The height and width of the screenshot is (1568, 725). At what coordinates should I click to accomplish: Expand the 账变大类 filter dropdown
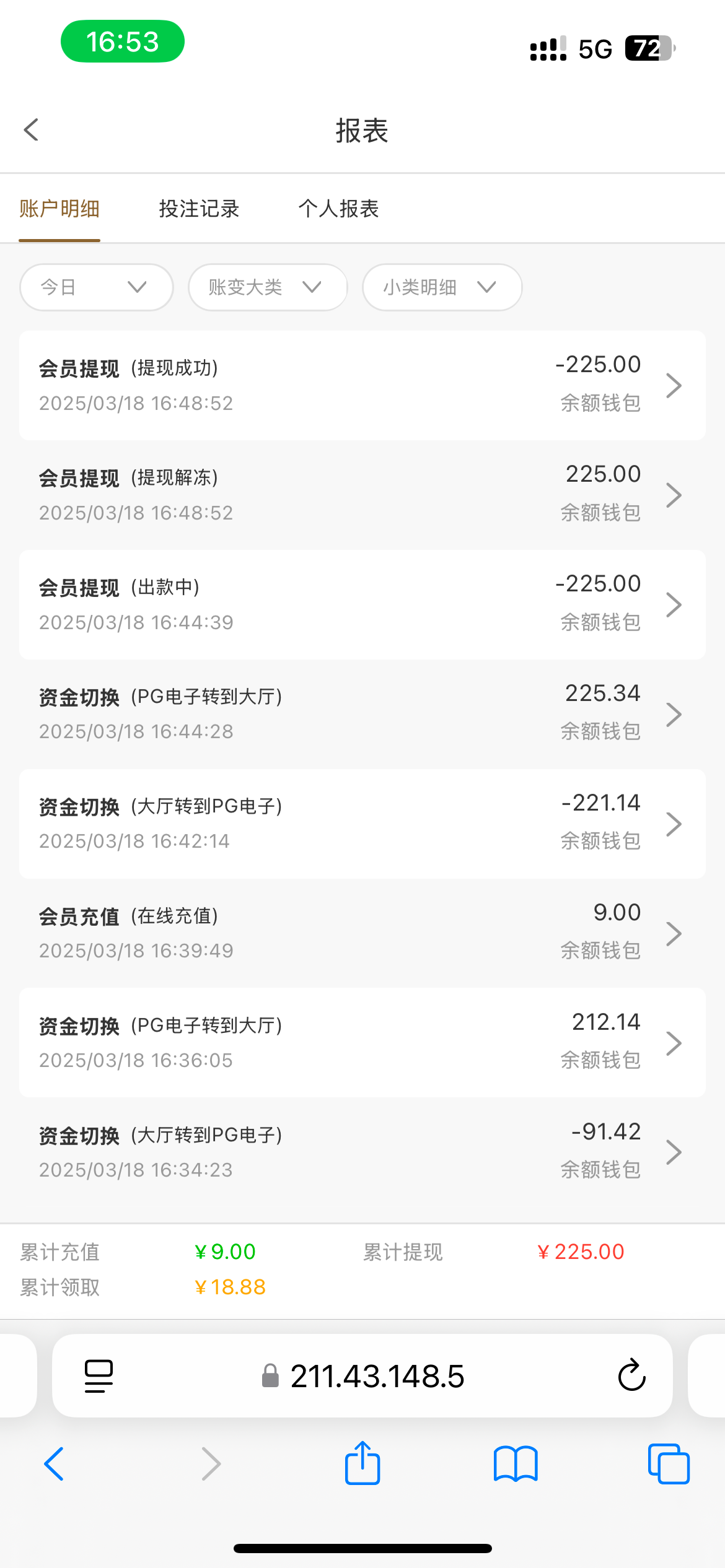268,287
